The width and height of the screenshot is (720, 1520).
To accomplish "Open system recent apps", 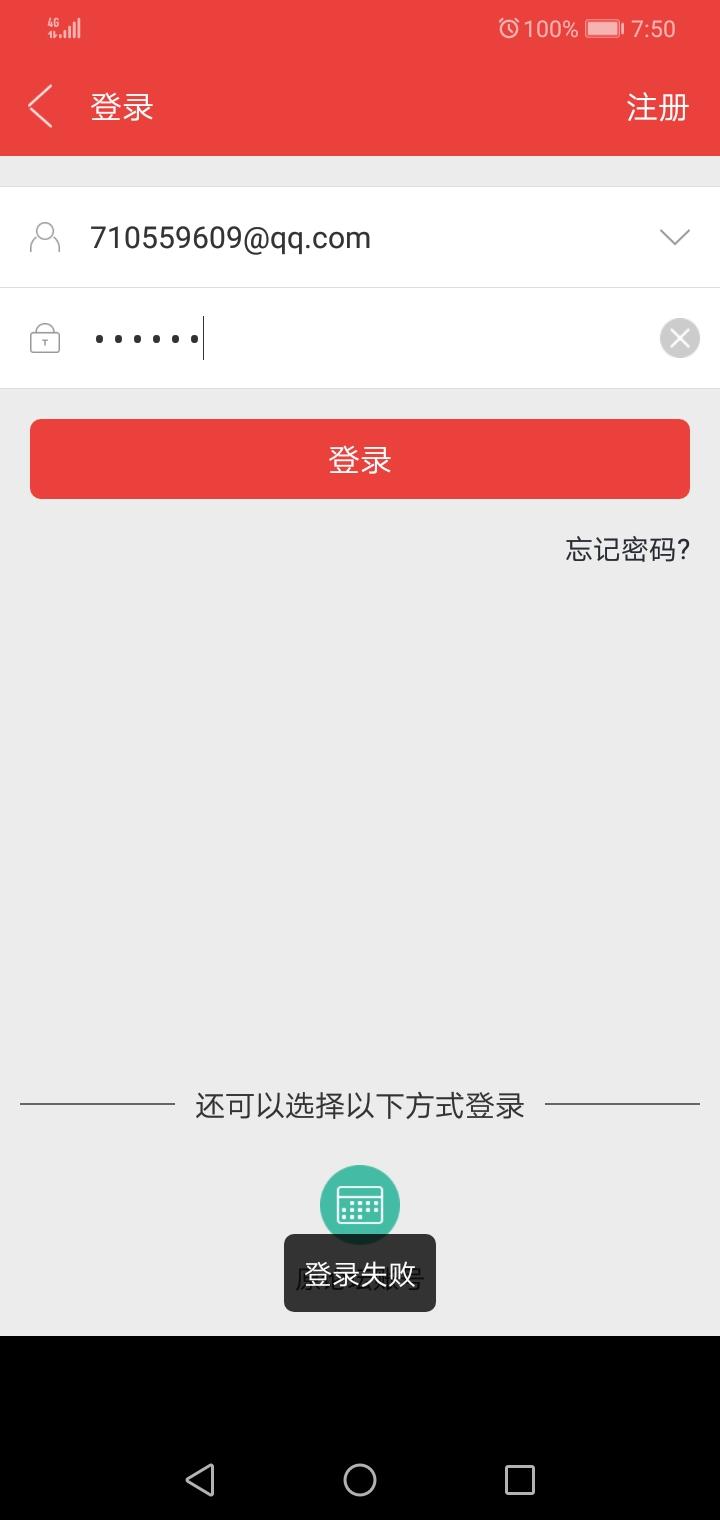I will [519, 1480].
